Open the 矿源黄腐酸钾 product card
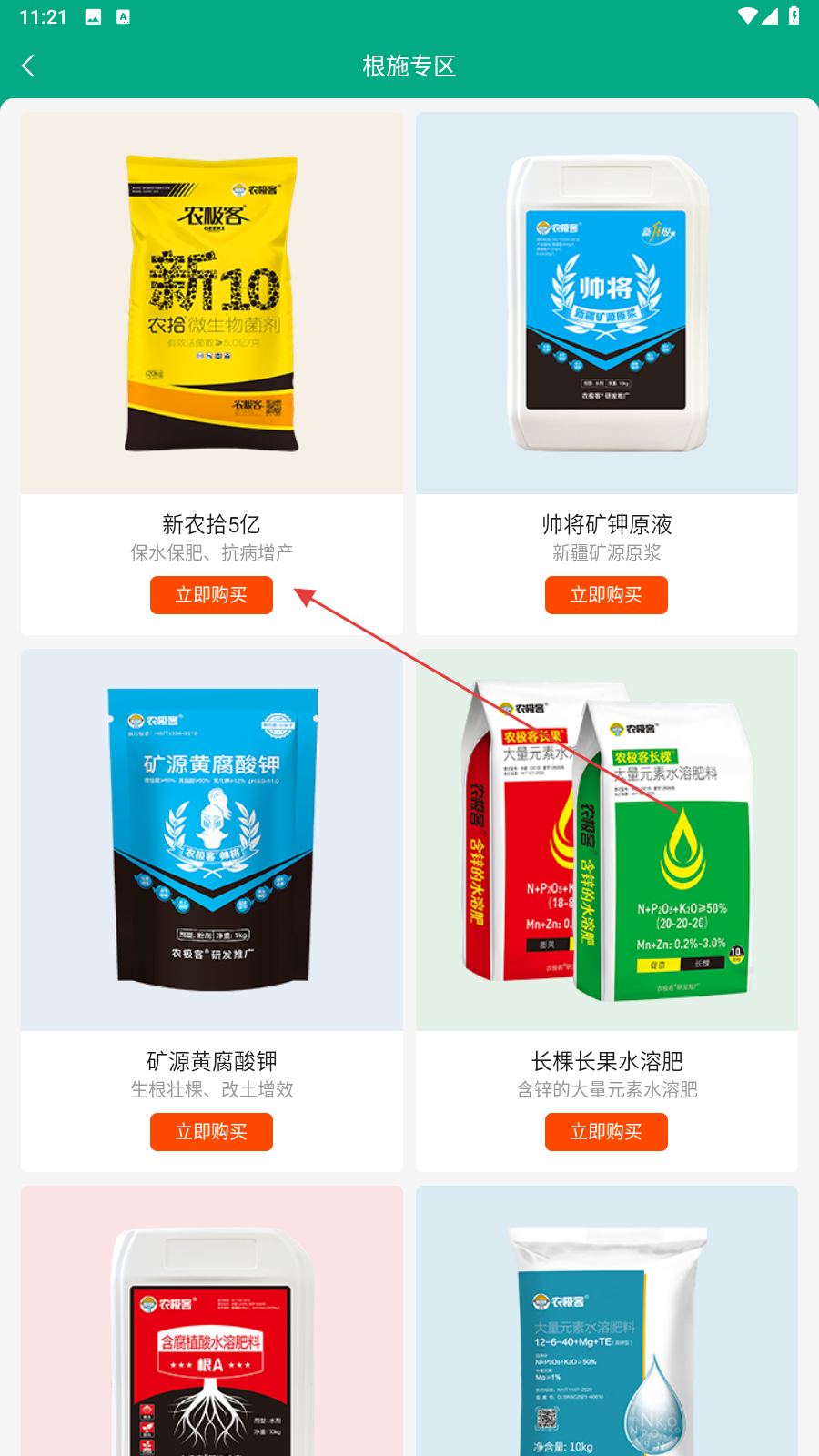The image size is (819, 1456). 211,841
